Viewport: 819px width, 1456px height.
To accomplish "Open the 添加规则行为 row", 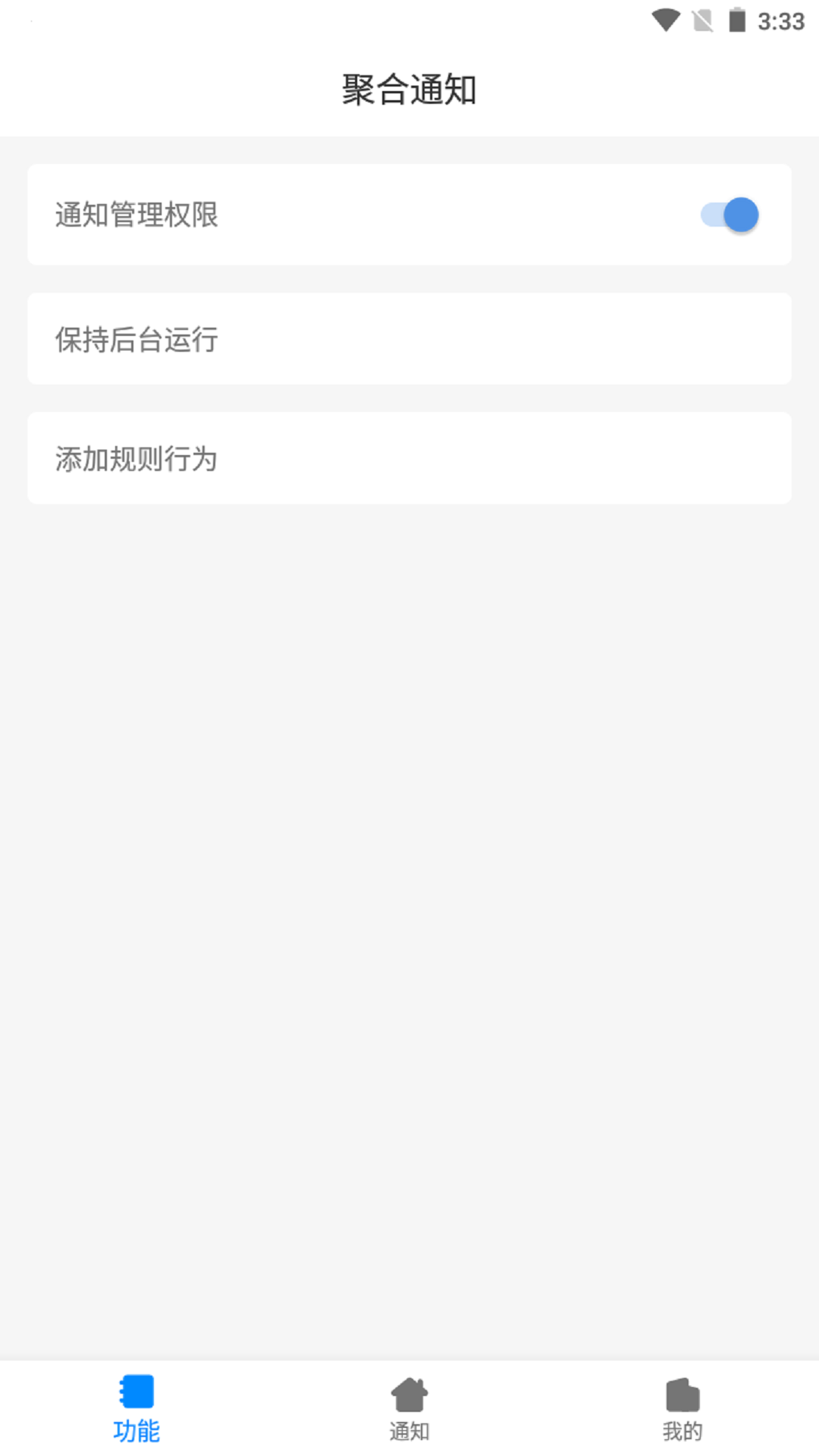I will (409, 458).
